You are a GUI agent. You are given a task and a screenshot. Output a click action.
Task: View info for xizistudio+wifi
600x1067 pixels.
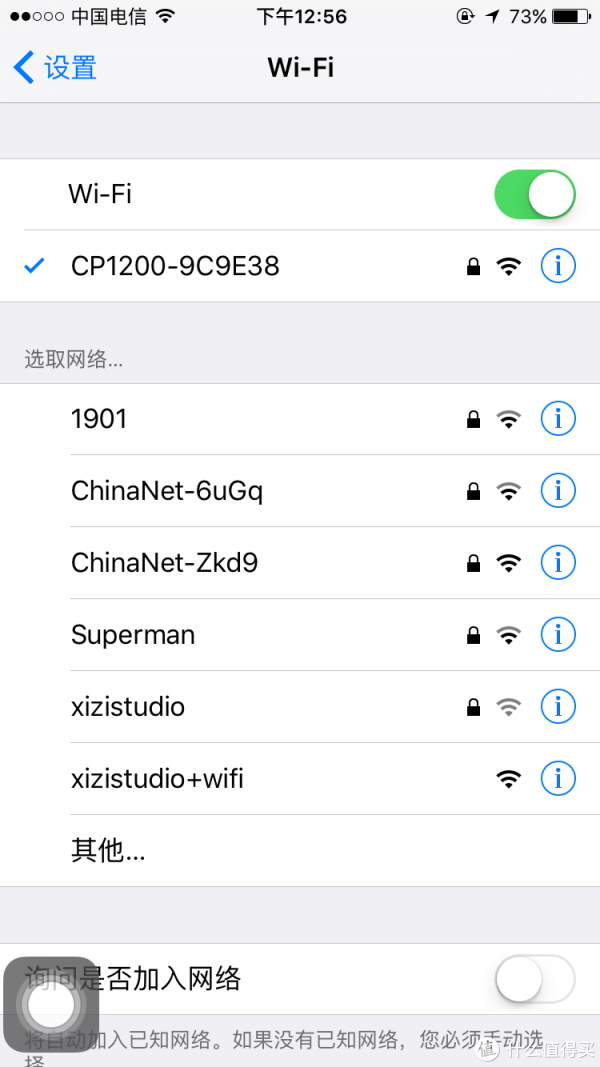tap(559, 778)
